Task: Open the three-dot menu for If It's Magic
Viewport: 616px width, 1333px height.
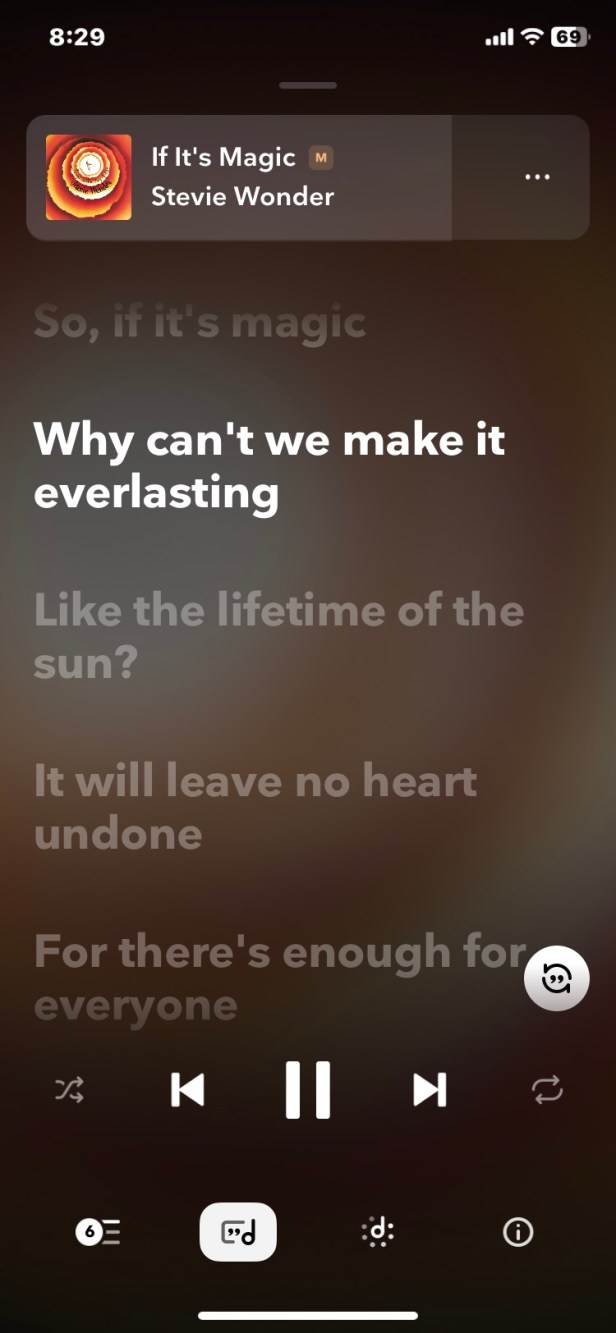Action: click(537, 177)
